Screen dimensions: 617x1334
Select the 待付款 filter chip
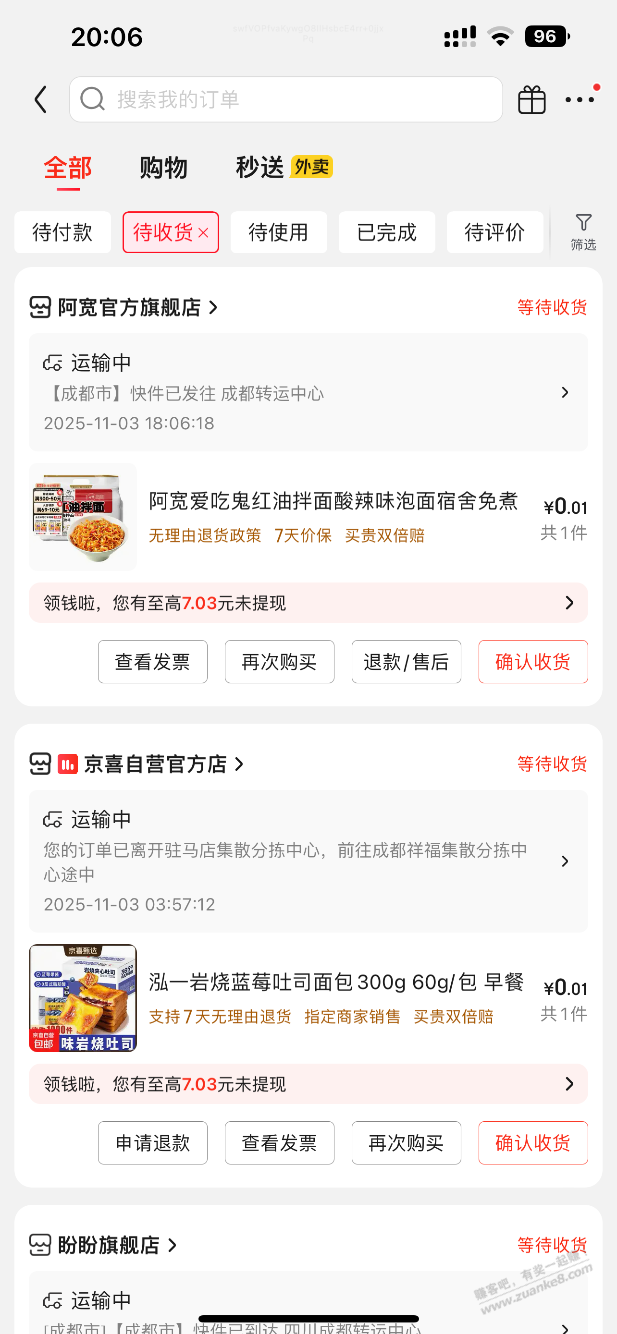tap(62, 232)
